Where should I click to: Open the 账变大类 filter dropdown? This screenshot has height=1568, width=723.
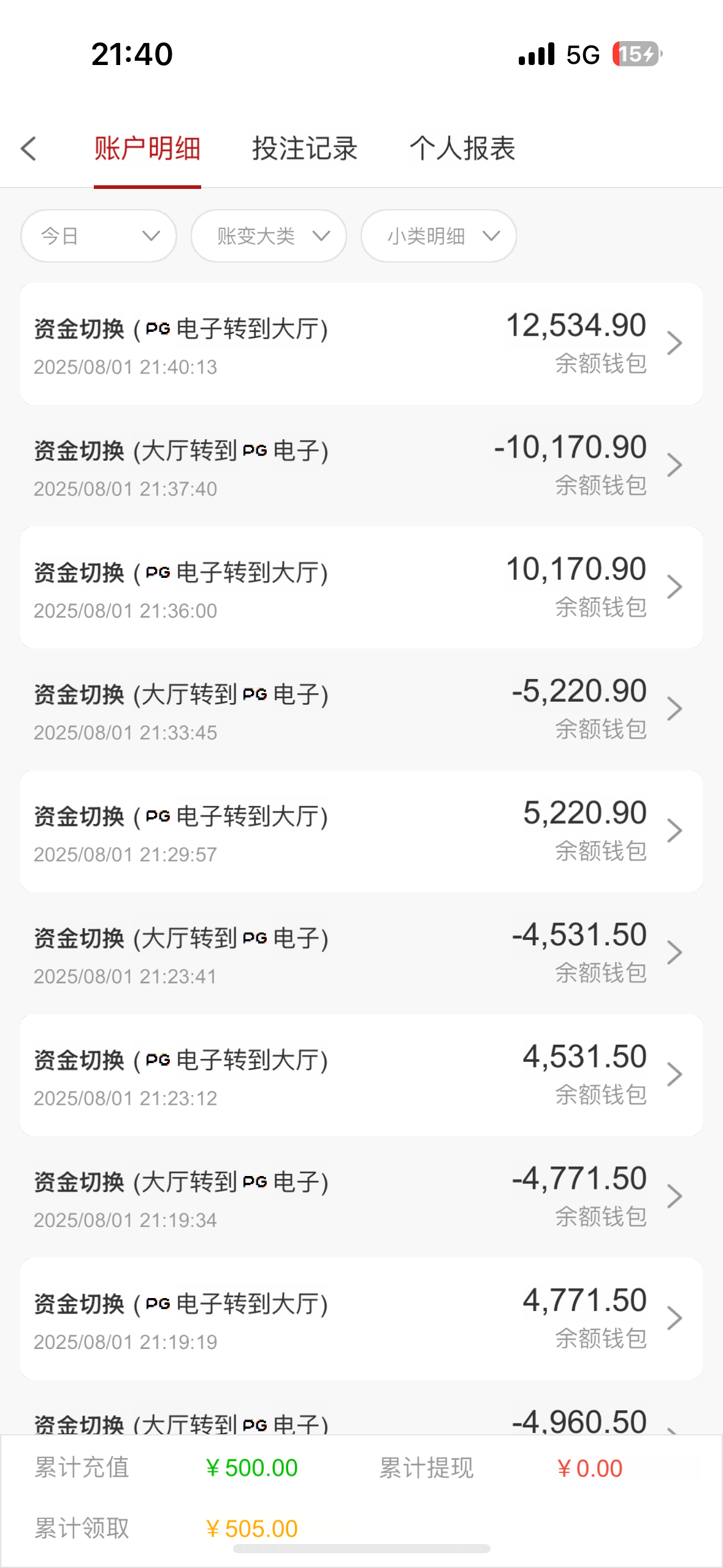tap(269, 236)
